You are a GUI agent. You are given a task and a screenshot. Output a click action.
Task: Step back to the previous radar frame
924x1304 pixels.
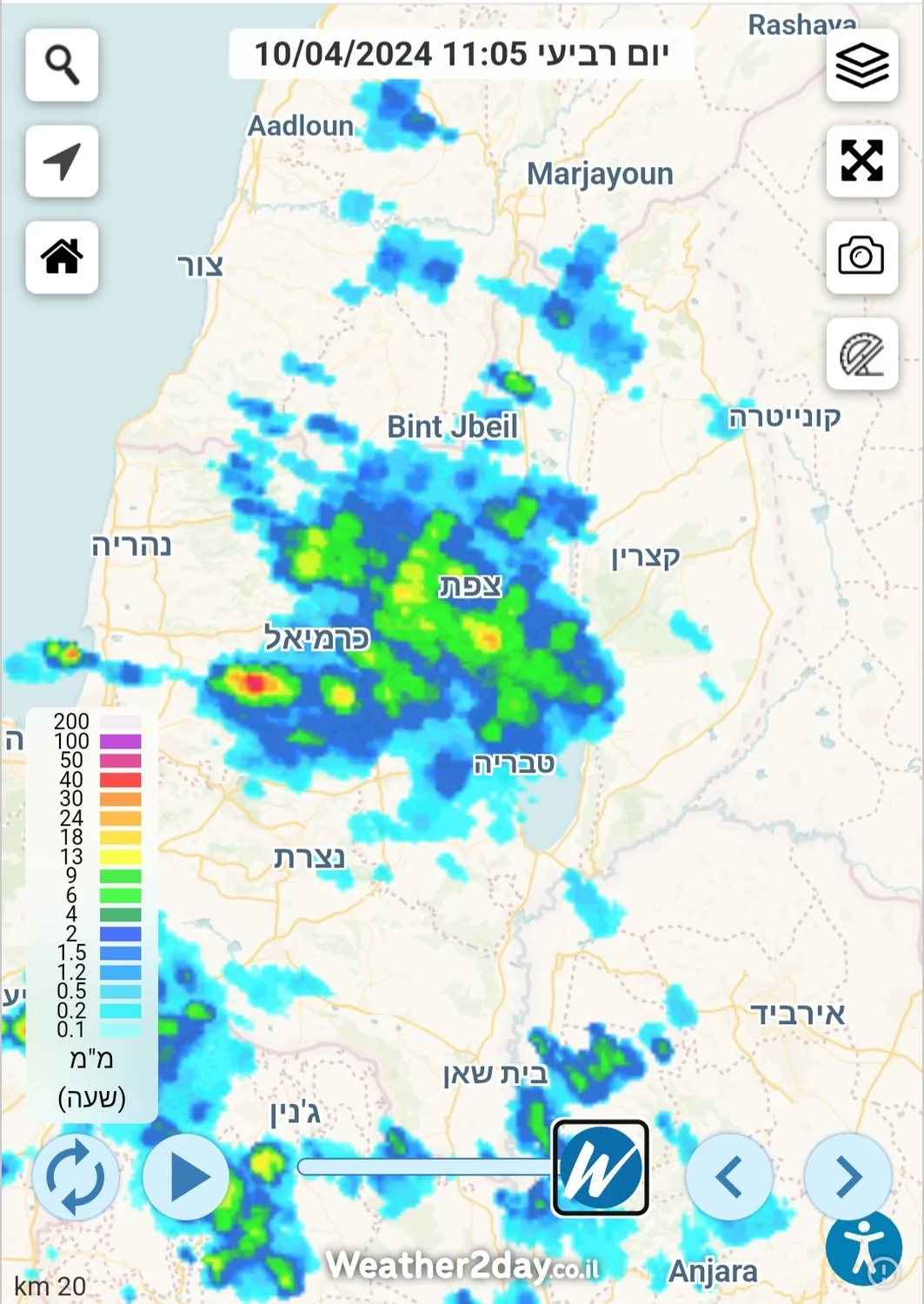click(728, 1177)
